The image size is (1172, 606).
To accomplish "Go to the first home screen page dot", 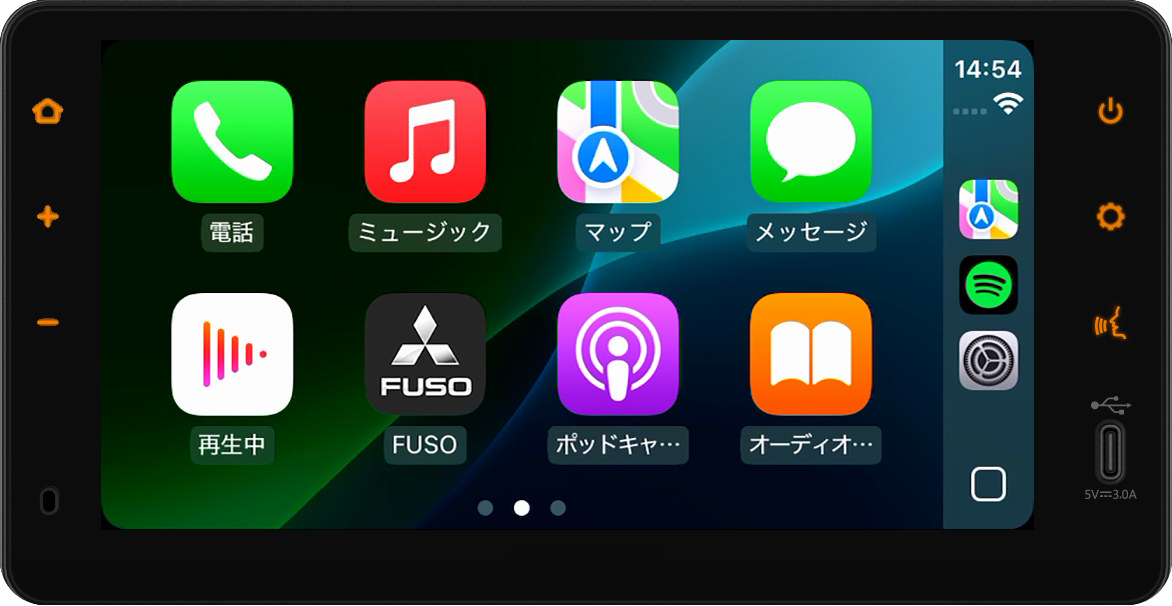I will click(485, 508).
